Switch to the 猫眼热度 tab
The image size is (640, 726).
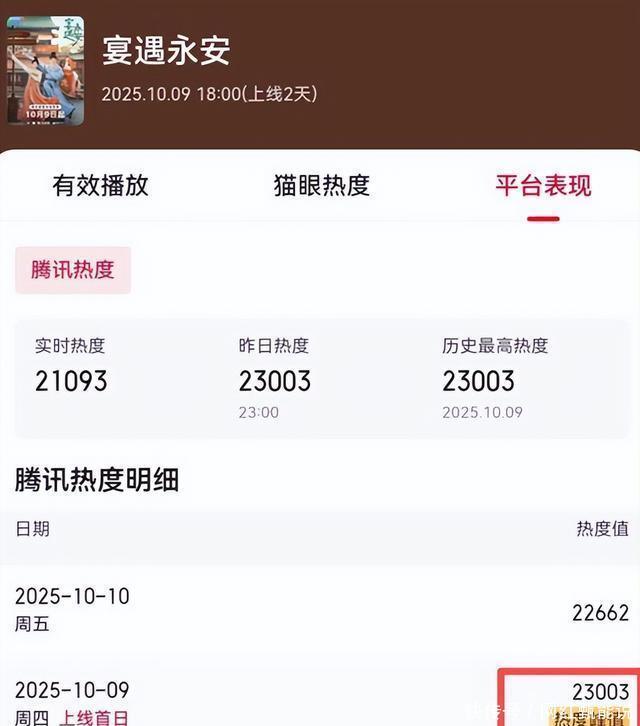(321, 185)
